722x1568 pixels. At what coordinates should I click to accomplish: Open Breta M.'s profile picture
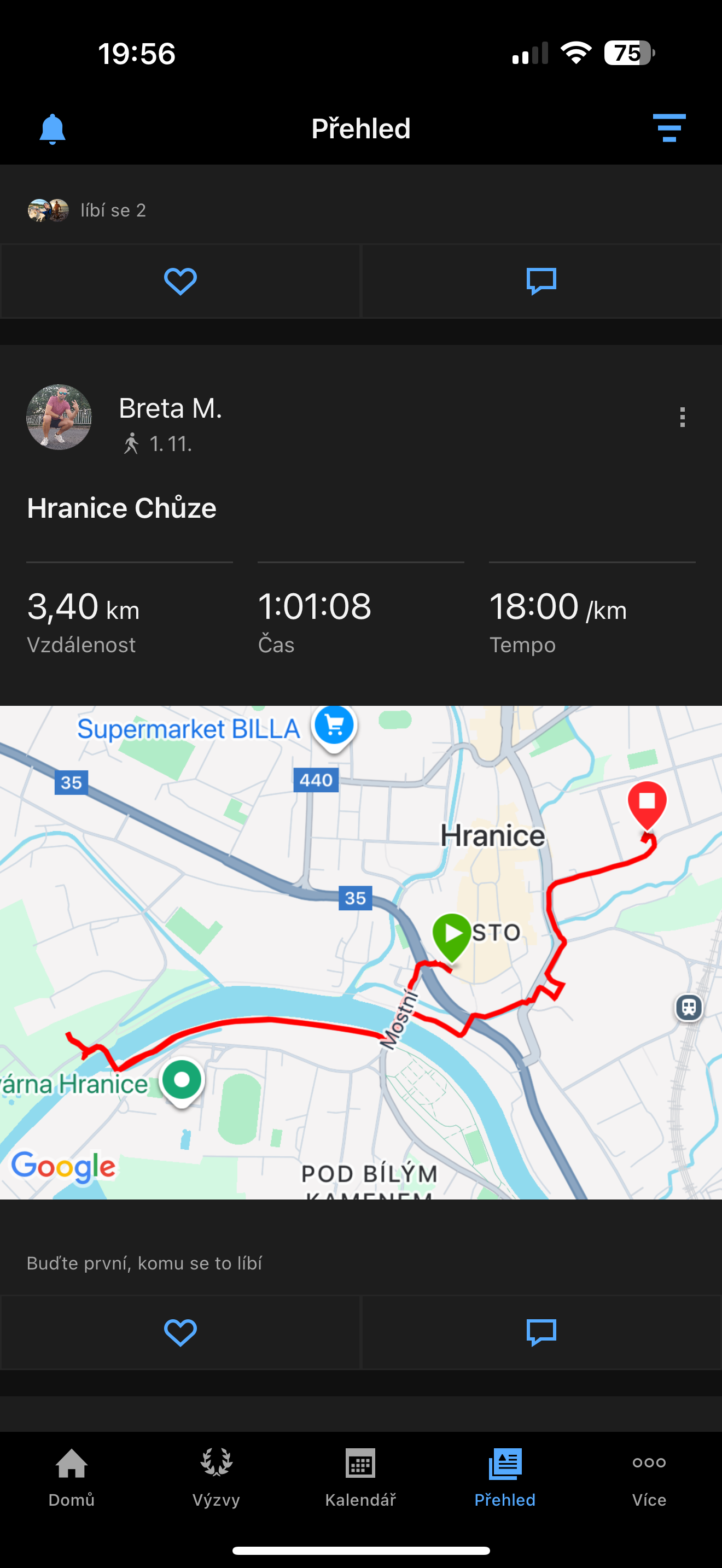(59, 417)
